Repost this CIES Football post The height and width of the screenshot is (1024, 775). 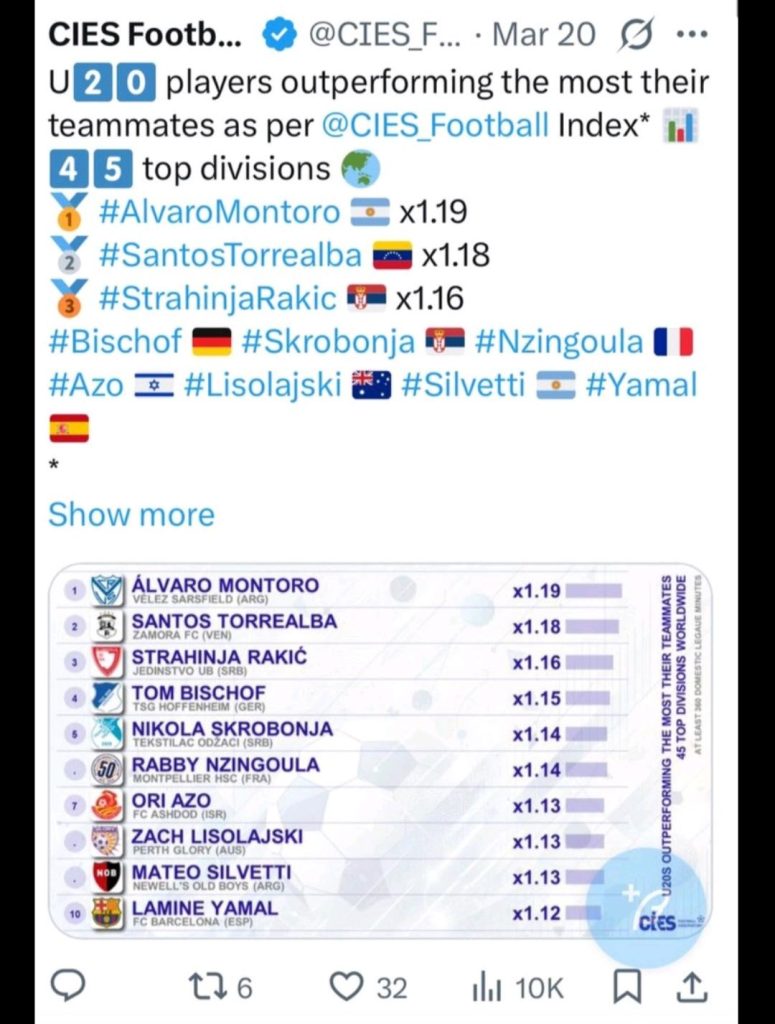pos(219,987)
